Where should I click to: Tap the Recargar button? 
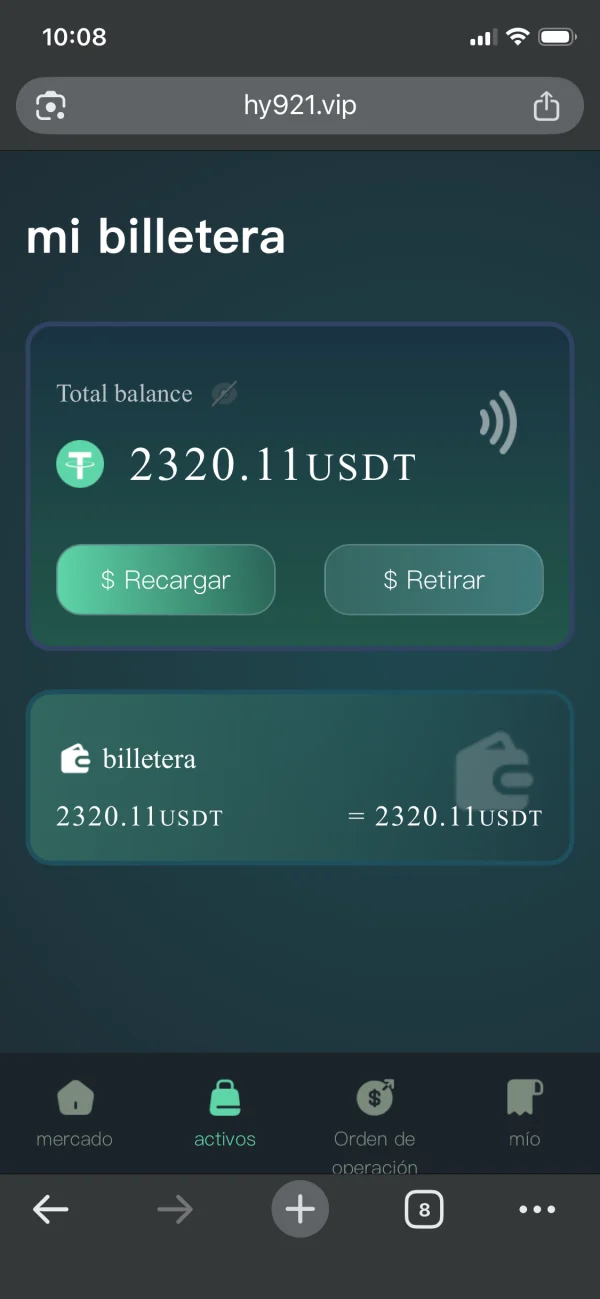click(166, 579)
